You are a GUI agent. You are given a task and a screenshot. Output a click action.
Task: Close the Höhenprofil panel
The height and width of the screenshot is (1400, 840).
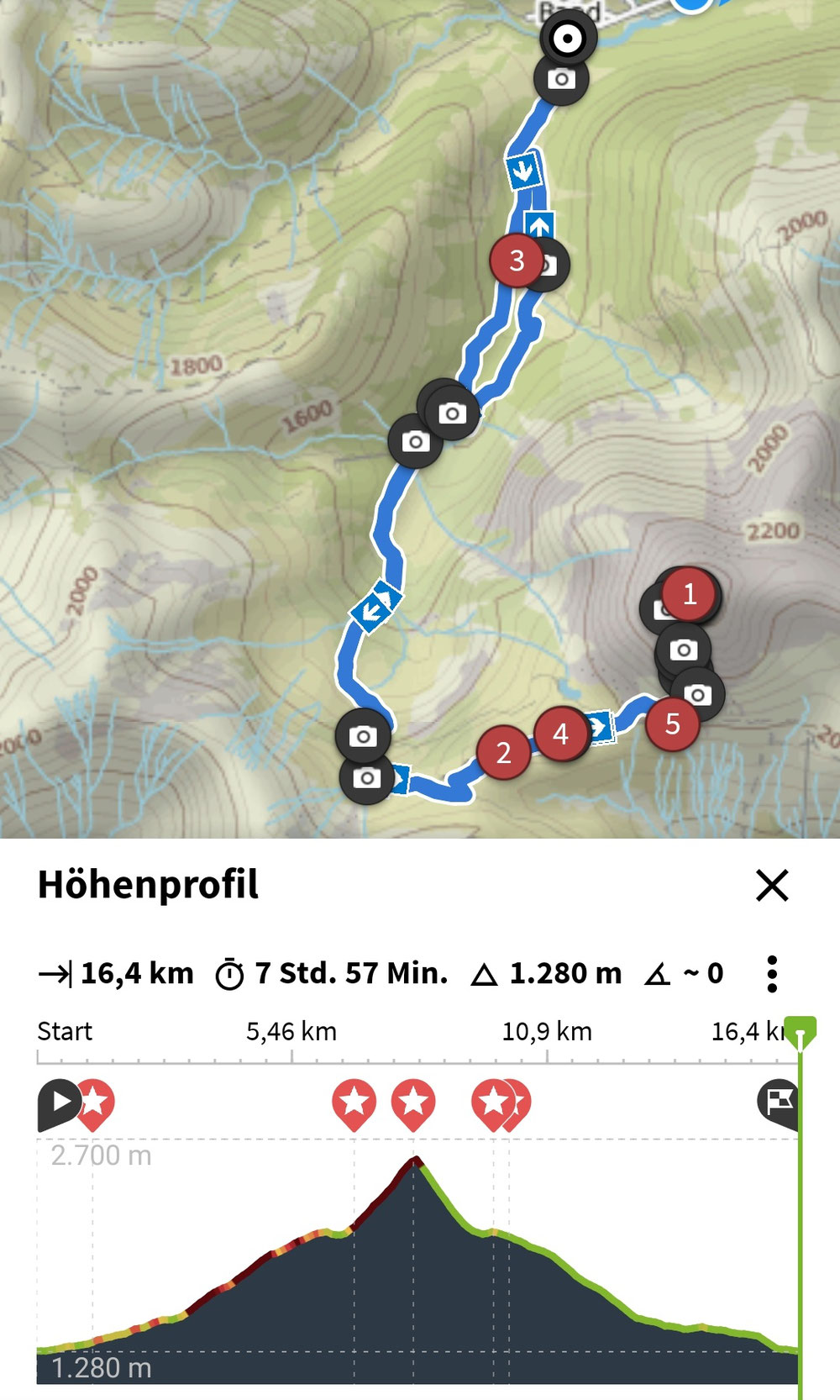pos(772,885)
